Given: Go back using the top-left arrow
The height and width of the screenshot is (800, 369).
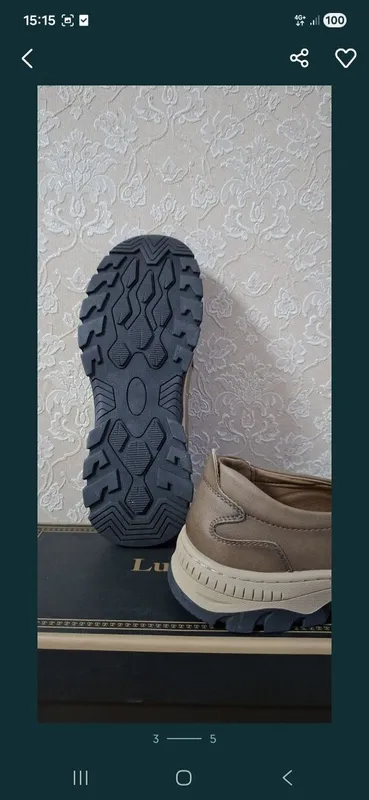Looking at the screenshot, I should point(27,59).
